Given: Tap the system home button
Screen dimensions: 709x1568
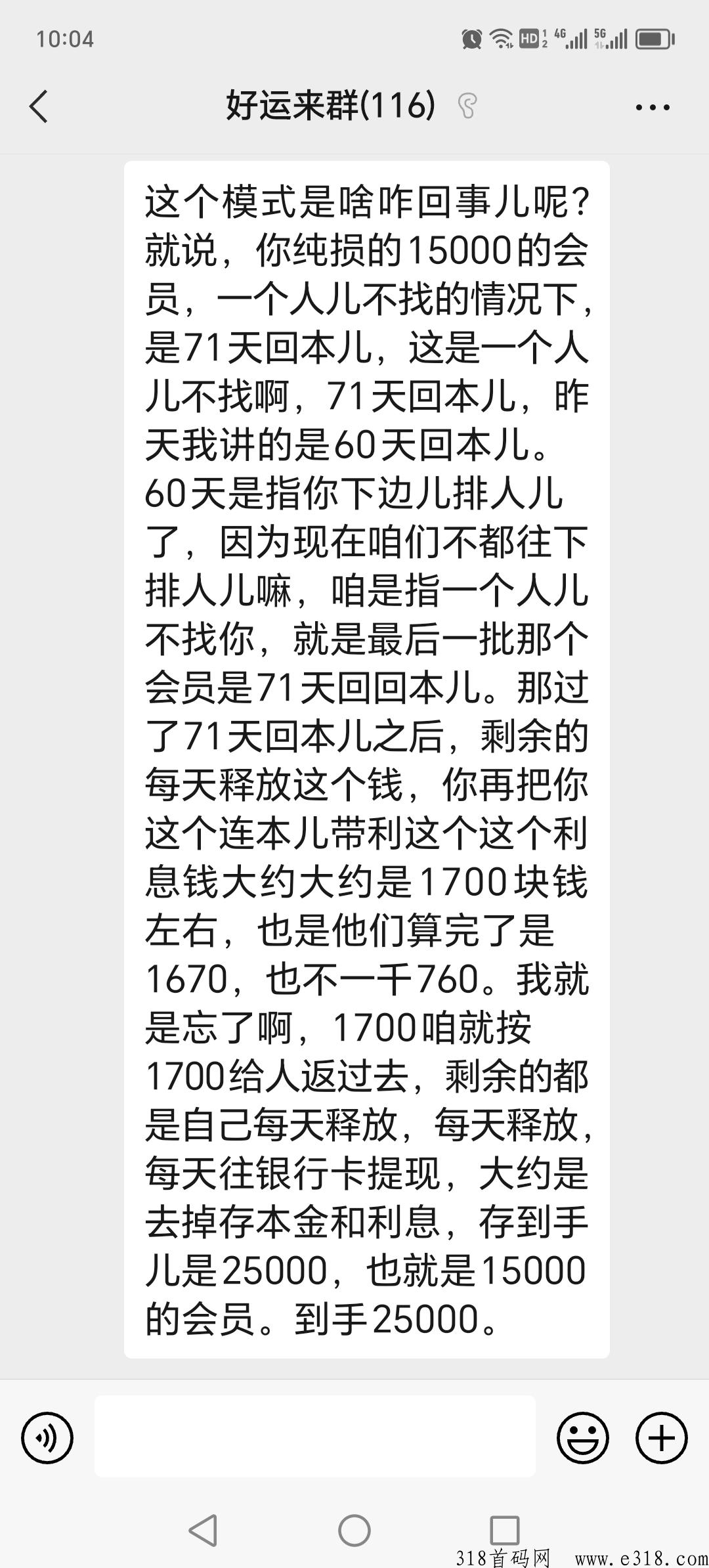Looking at the screenshot, I should (354, 1531).
